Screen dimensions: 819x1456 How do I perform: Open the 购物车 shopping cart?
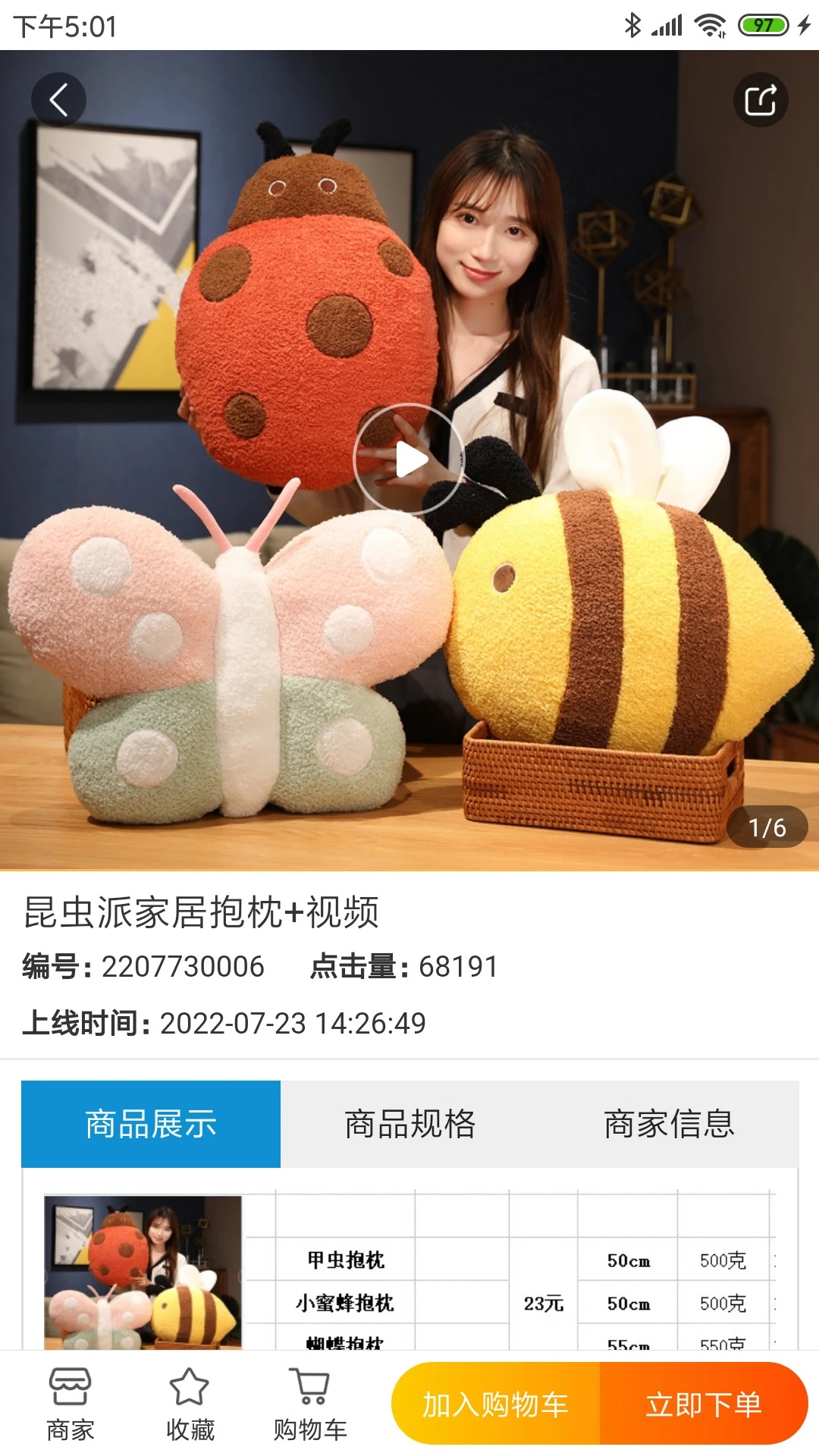pos(309,1404)
